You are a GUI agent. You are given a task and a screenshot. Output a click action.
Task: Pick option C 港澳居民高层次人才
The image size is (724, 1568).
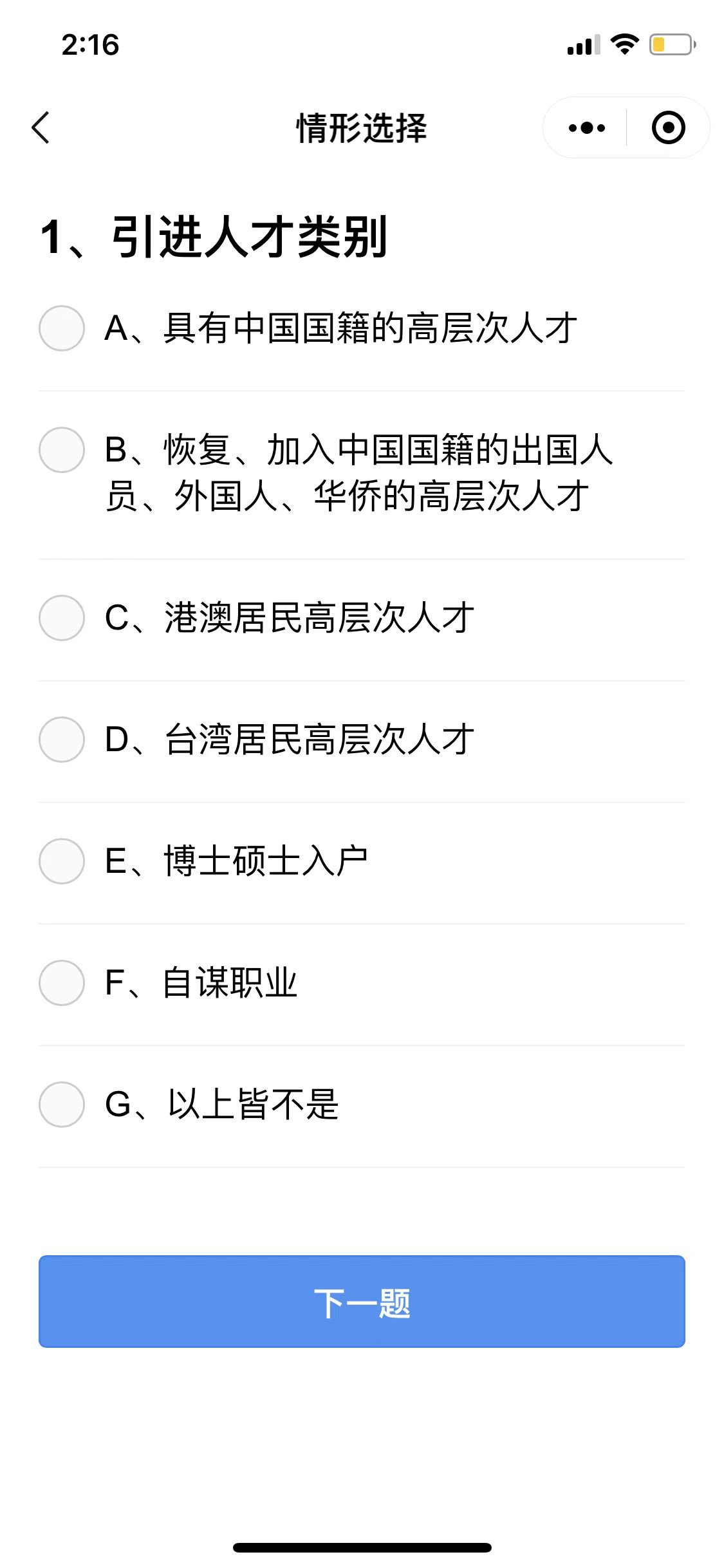[x=62, y=618]
